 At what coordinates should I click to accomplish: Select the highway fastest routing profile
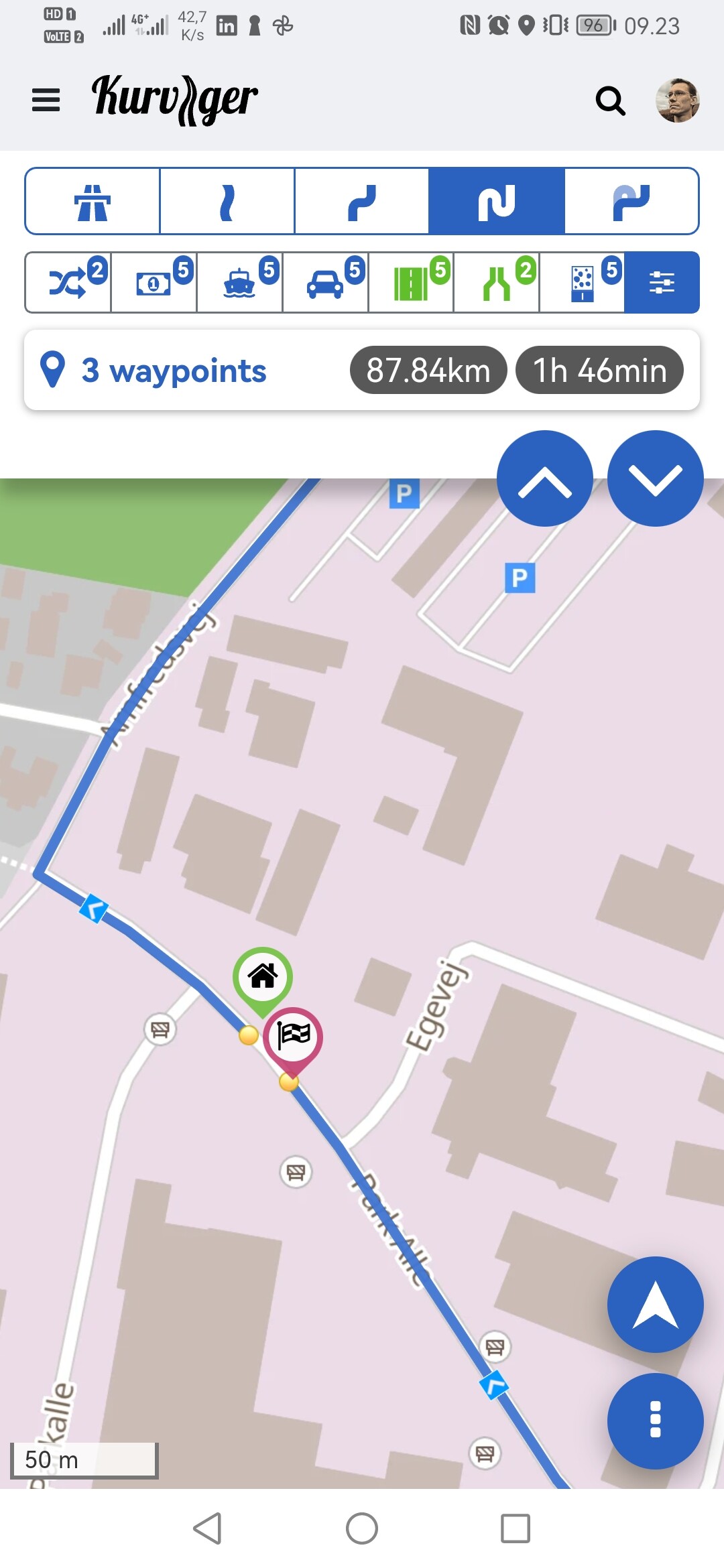[x=93, y=201]
